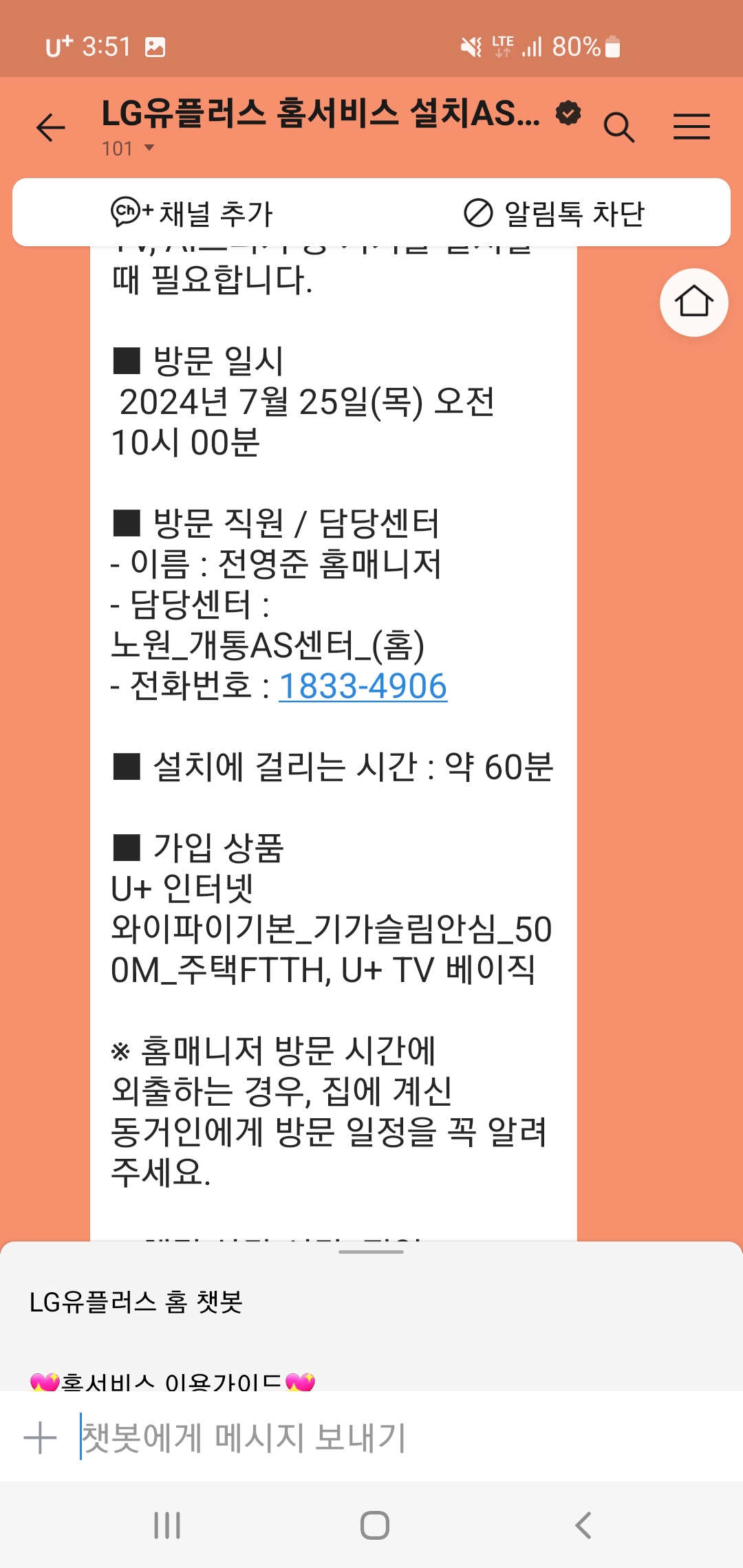Tap the system home button
Viewport: 743px width, 1568px height.
(x=375, y=1525)
